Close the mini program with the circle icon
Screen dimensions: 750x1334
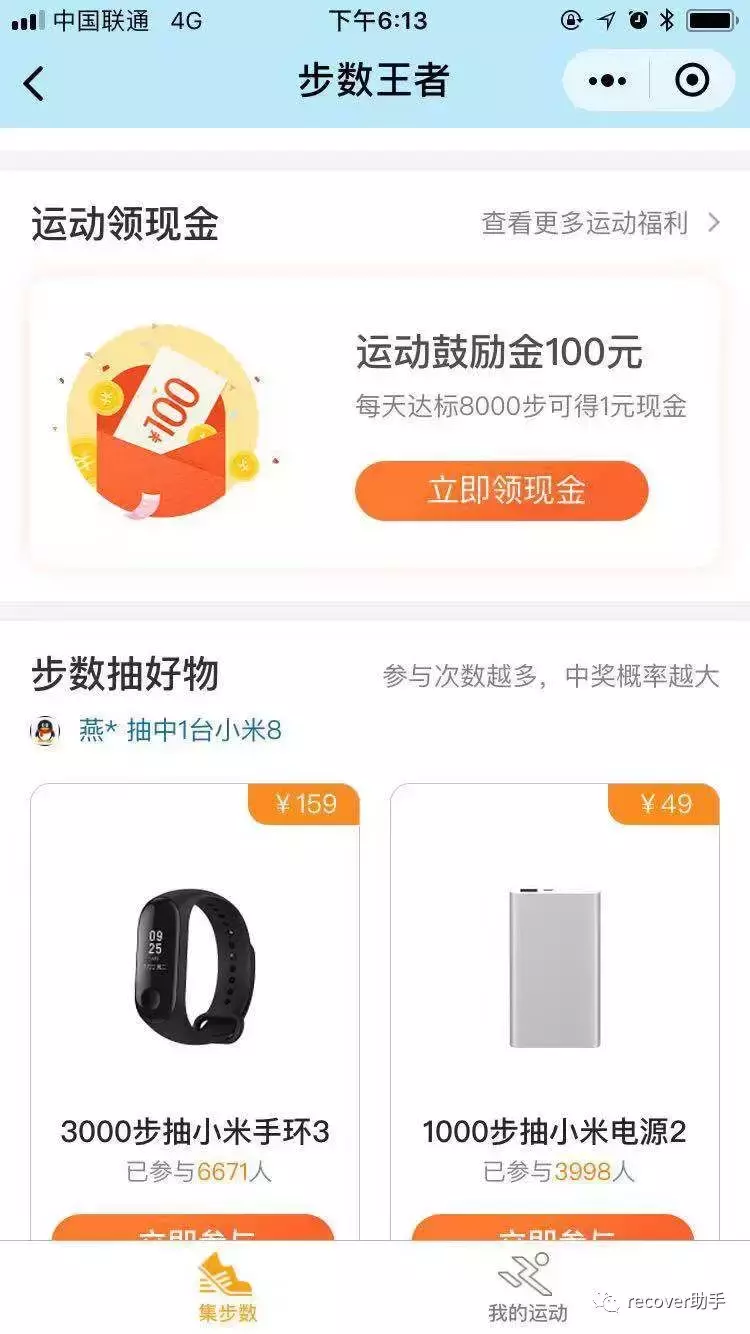click(692, 81)
